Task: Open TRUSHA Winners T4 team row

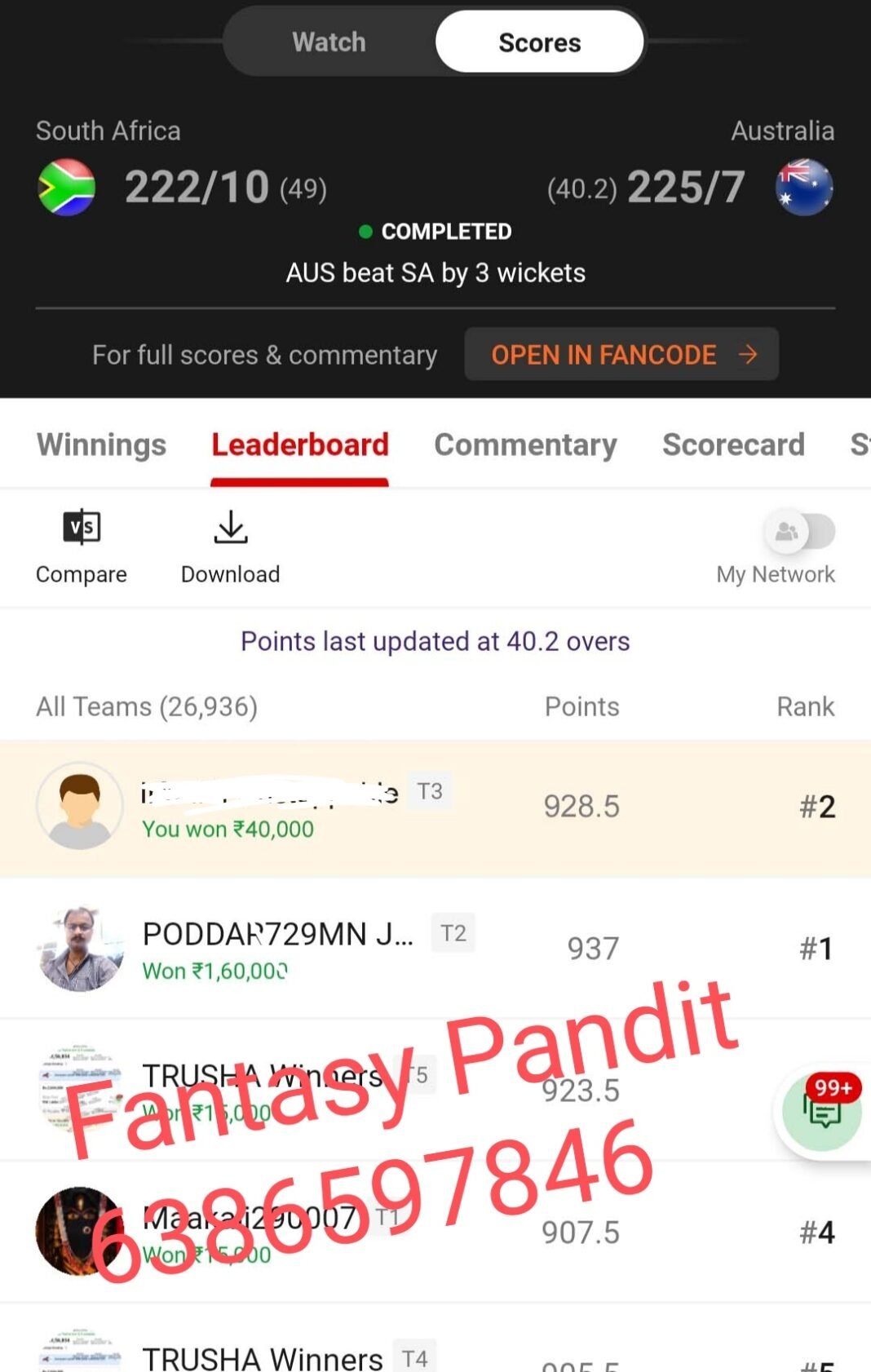Action: 435,1339
